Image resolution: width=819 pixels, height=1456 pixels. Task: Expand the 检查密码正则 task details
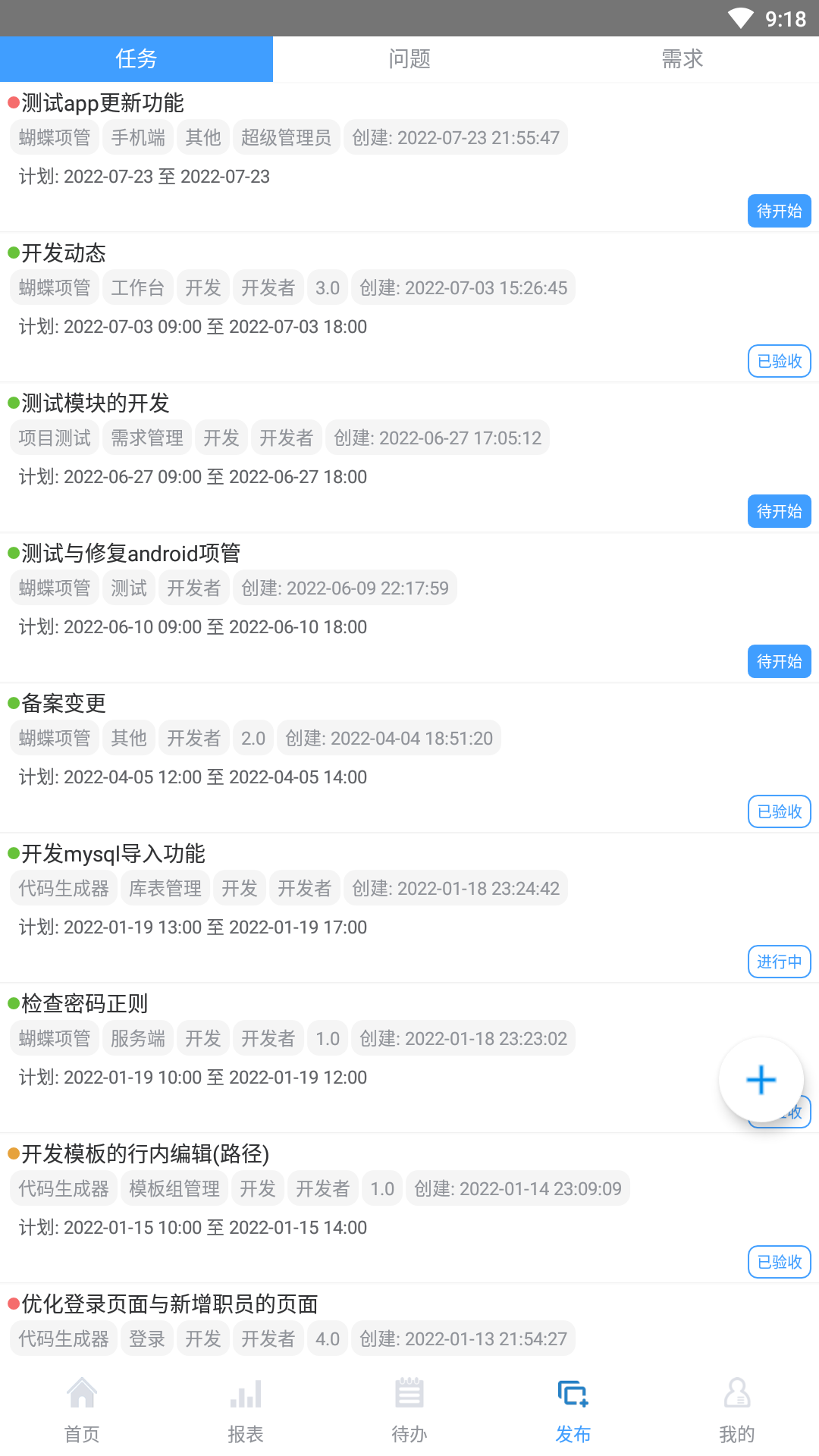click(83, 1003)
